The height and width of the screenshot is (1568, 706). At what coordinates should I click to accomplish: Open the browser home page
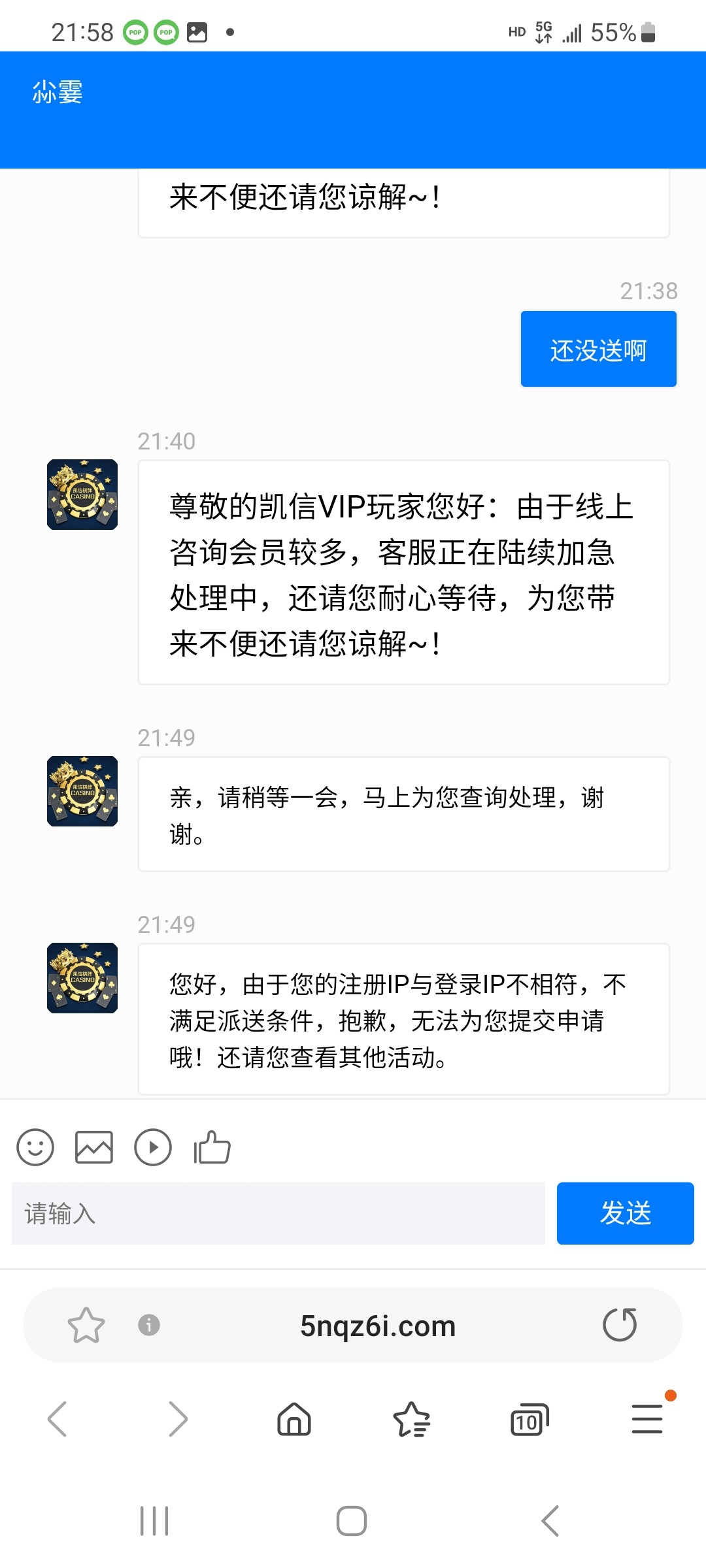coord(294,1419)
